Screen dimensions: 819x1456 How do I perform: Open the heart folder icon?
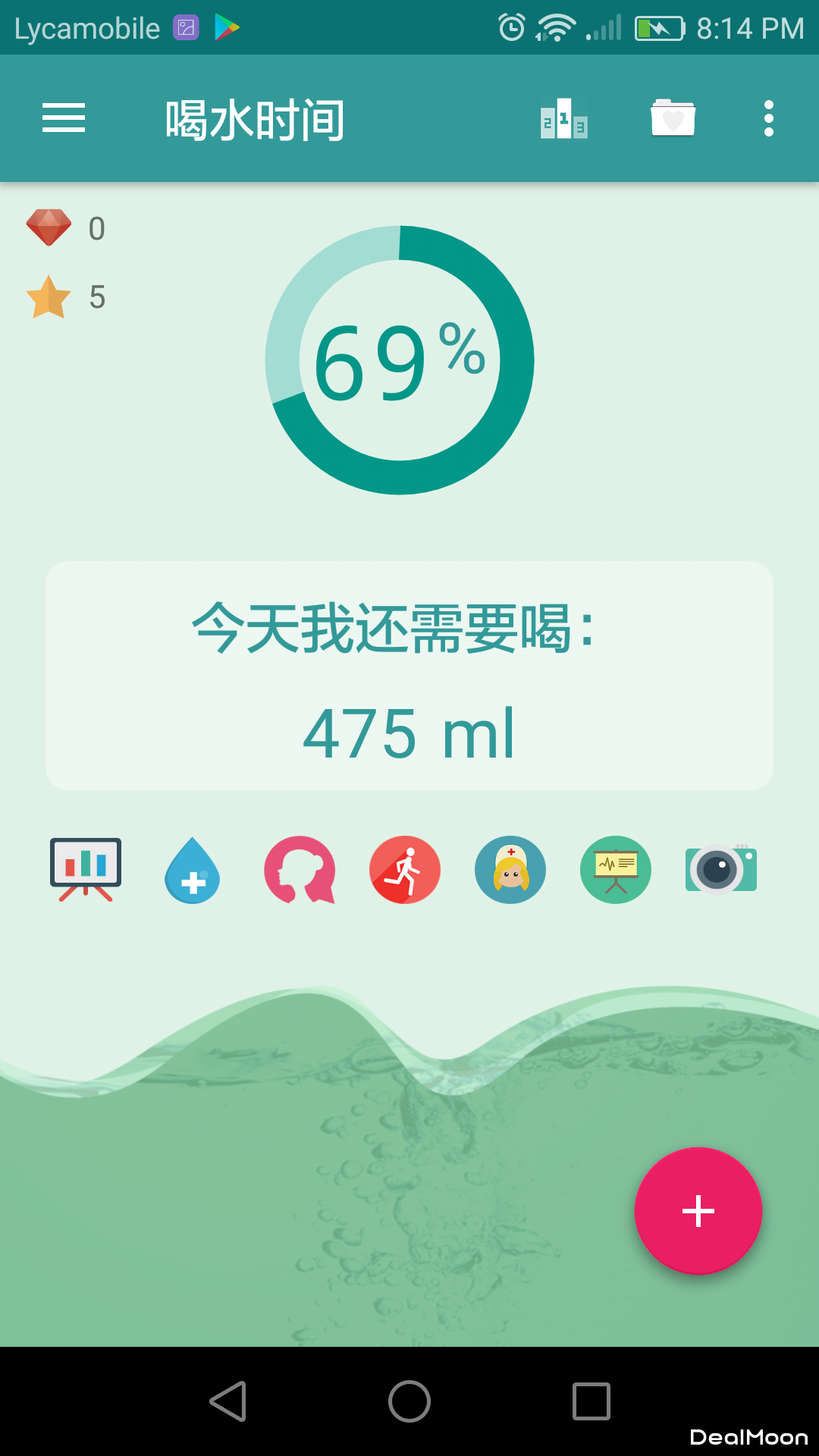(x=673, y=118)
